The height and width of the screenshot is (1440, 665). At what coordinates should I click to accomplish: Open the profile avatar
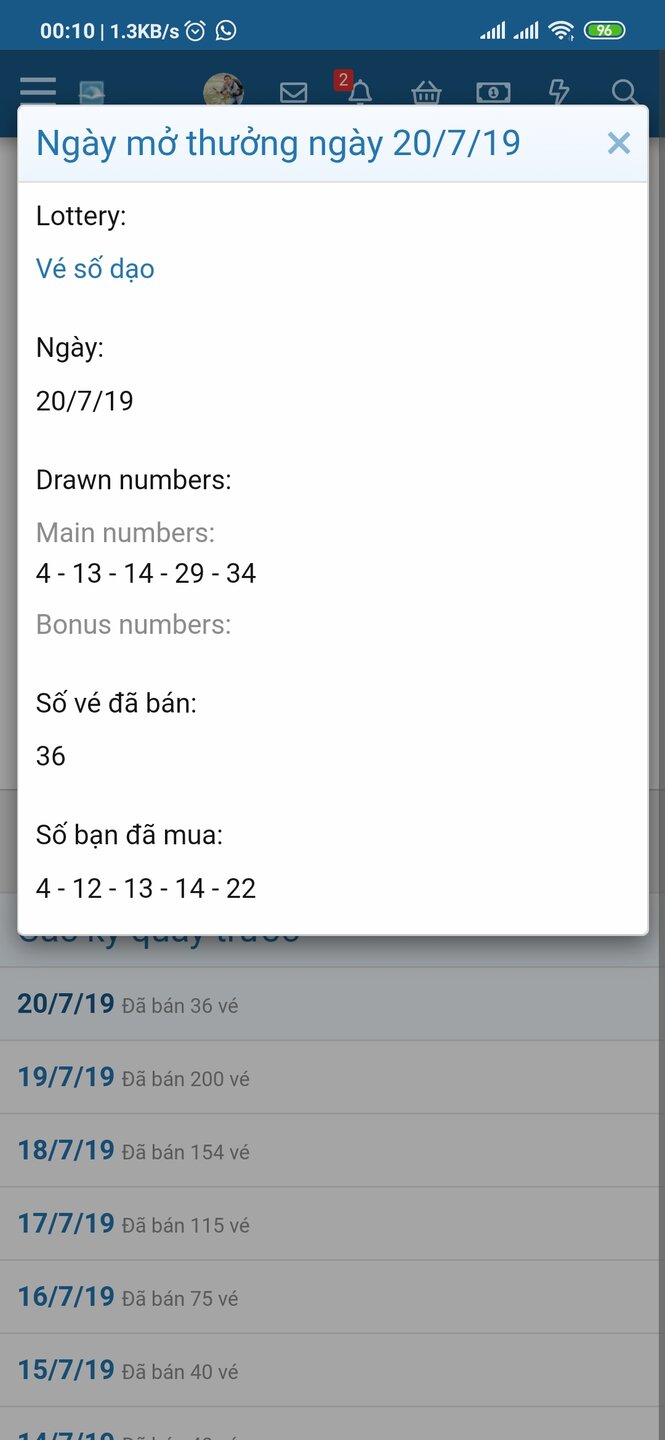click(223, 91)
